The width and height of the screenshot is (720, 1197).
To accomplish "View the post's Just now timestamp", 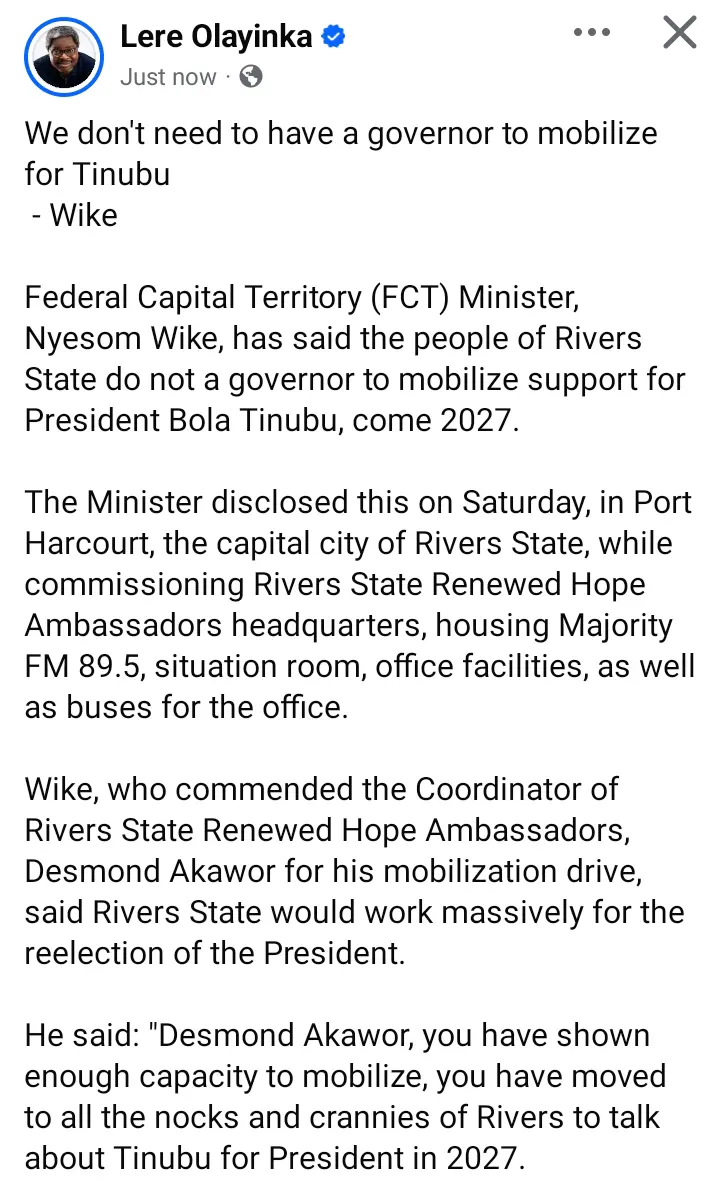I will coord(167,77).
